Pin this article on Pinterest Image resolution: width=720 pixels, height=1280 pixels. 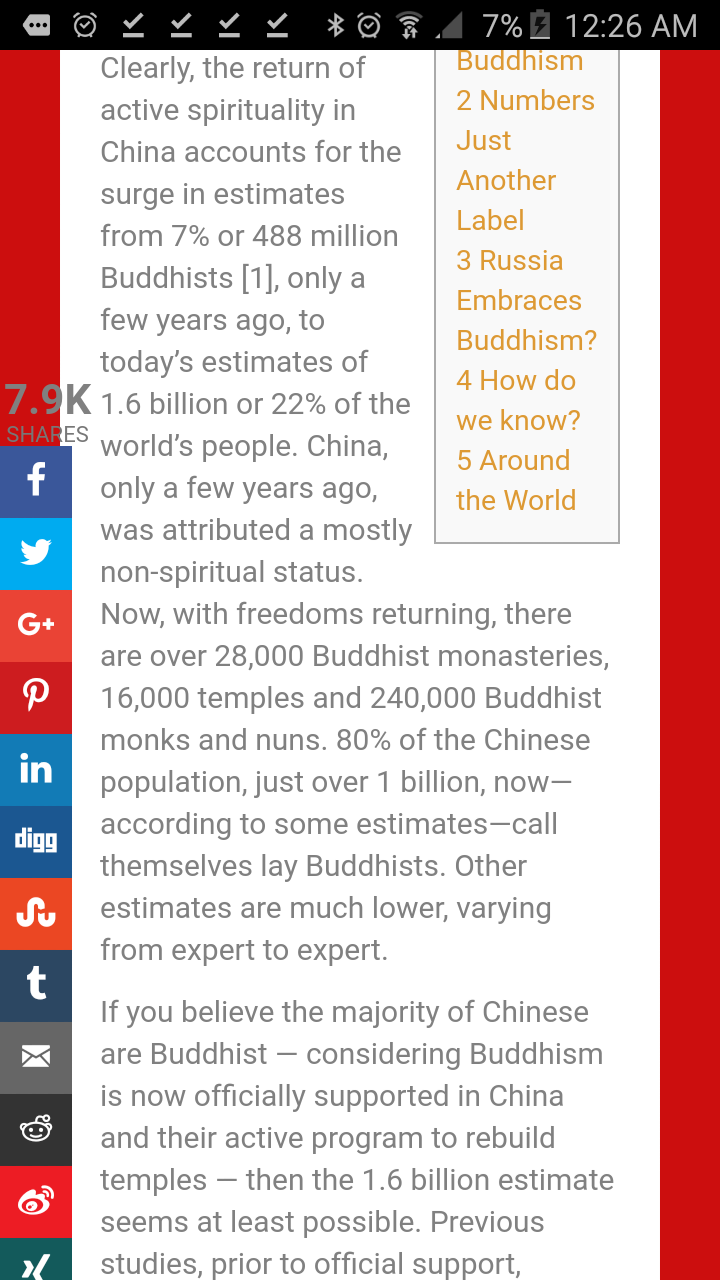pos(36,697)
